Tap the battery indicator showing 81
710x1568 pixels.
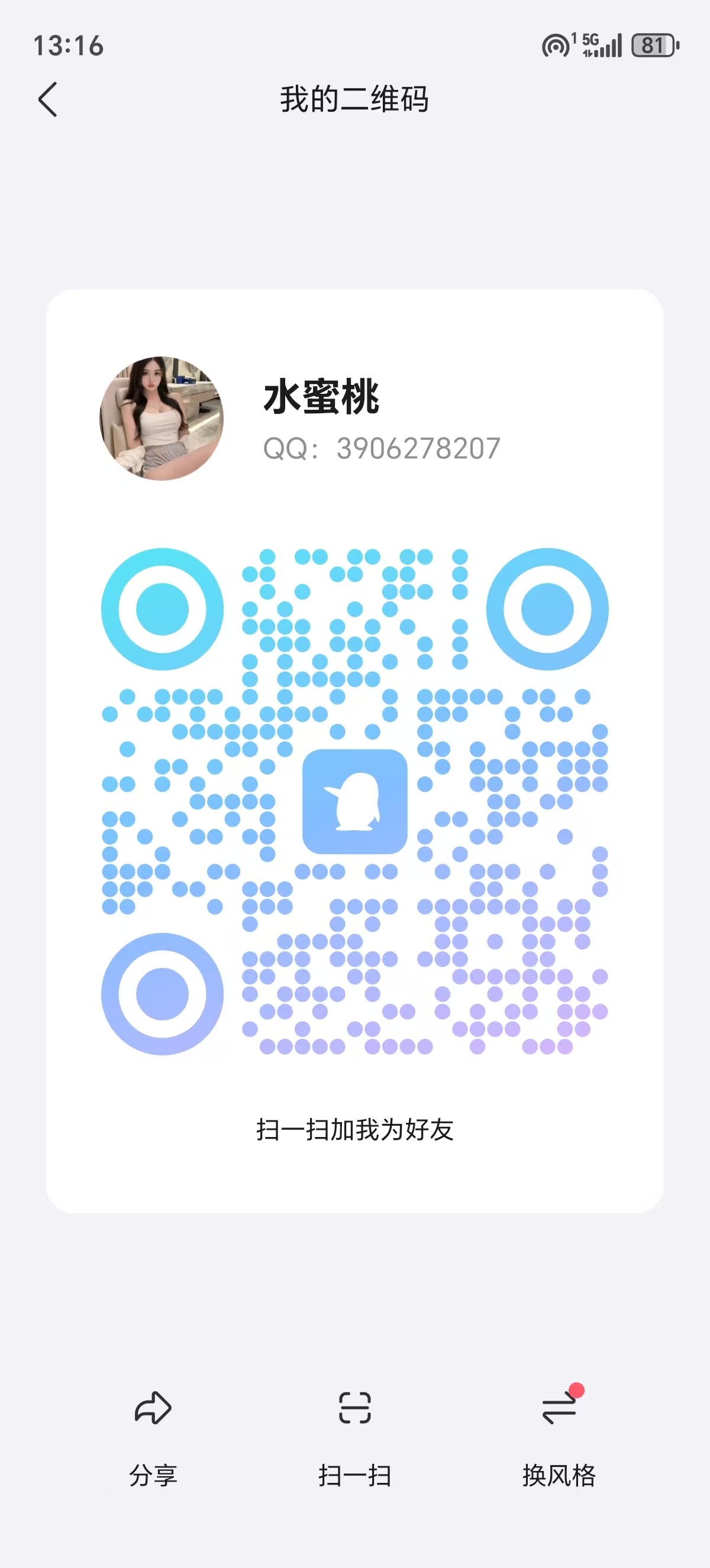tap(653, 45)
